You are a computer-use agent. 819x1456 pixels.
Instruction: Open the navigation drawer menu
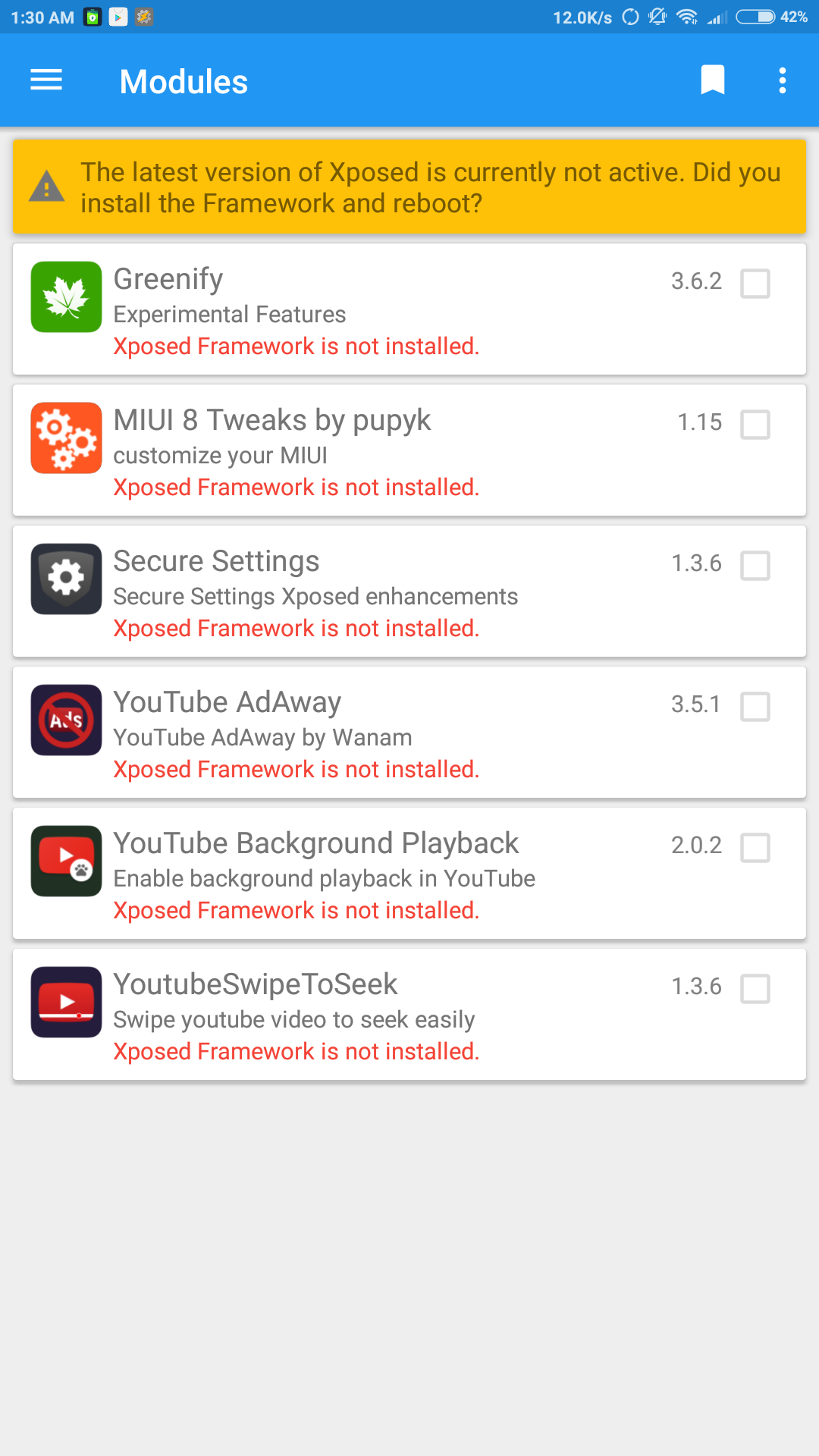(x=46, y=80)
